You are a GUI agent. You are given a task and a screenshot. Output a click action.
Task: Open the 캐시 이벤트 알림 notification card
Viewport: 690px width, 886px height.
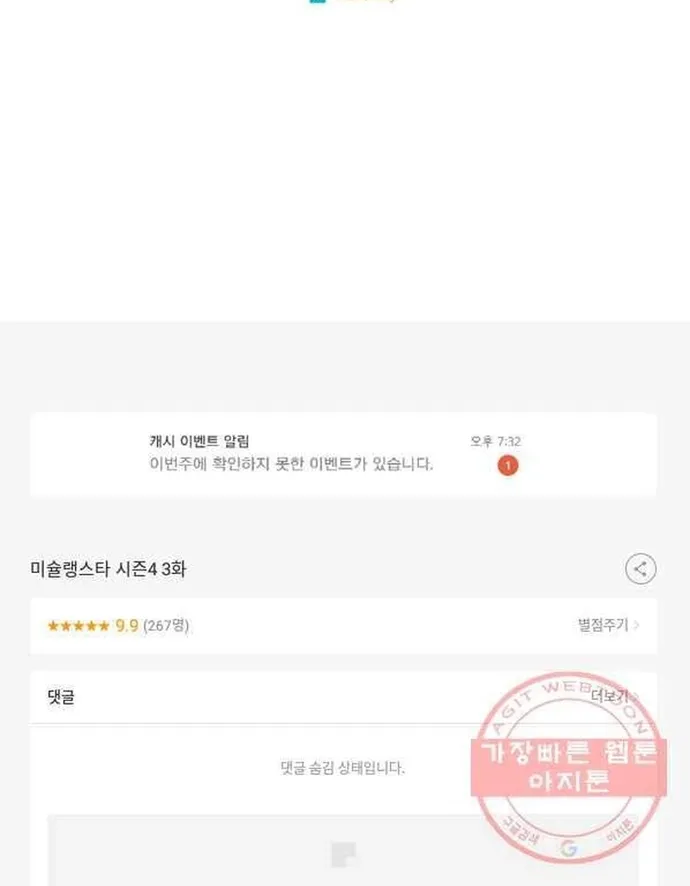tap(342, 454)
